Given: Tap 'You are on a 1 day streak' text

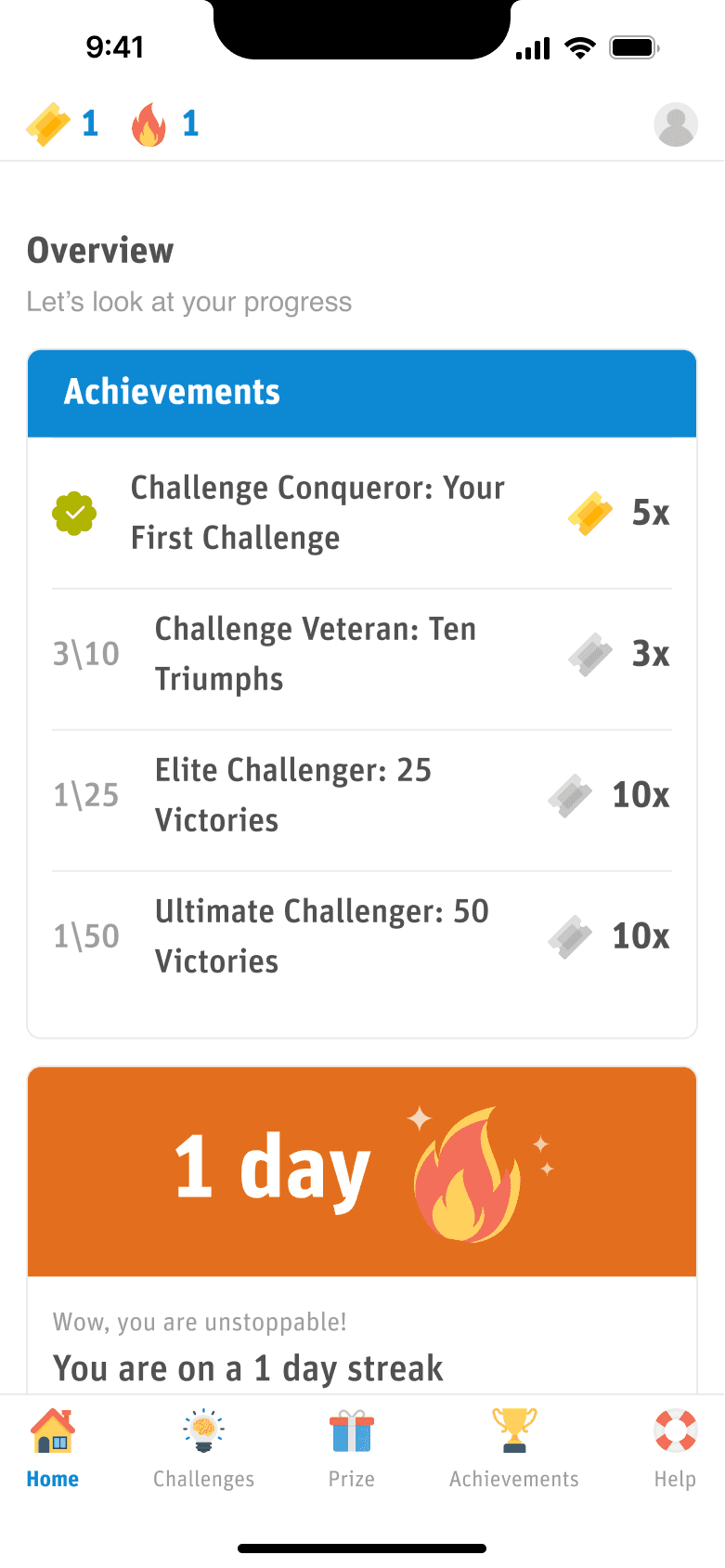Looking at the screenshot, I should click(248, 1367).
